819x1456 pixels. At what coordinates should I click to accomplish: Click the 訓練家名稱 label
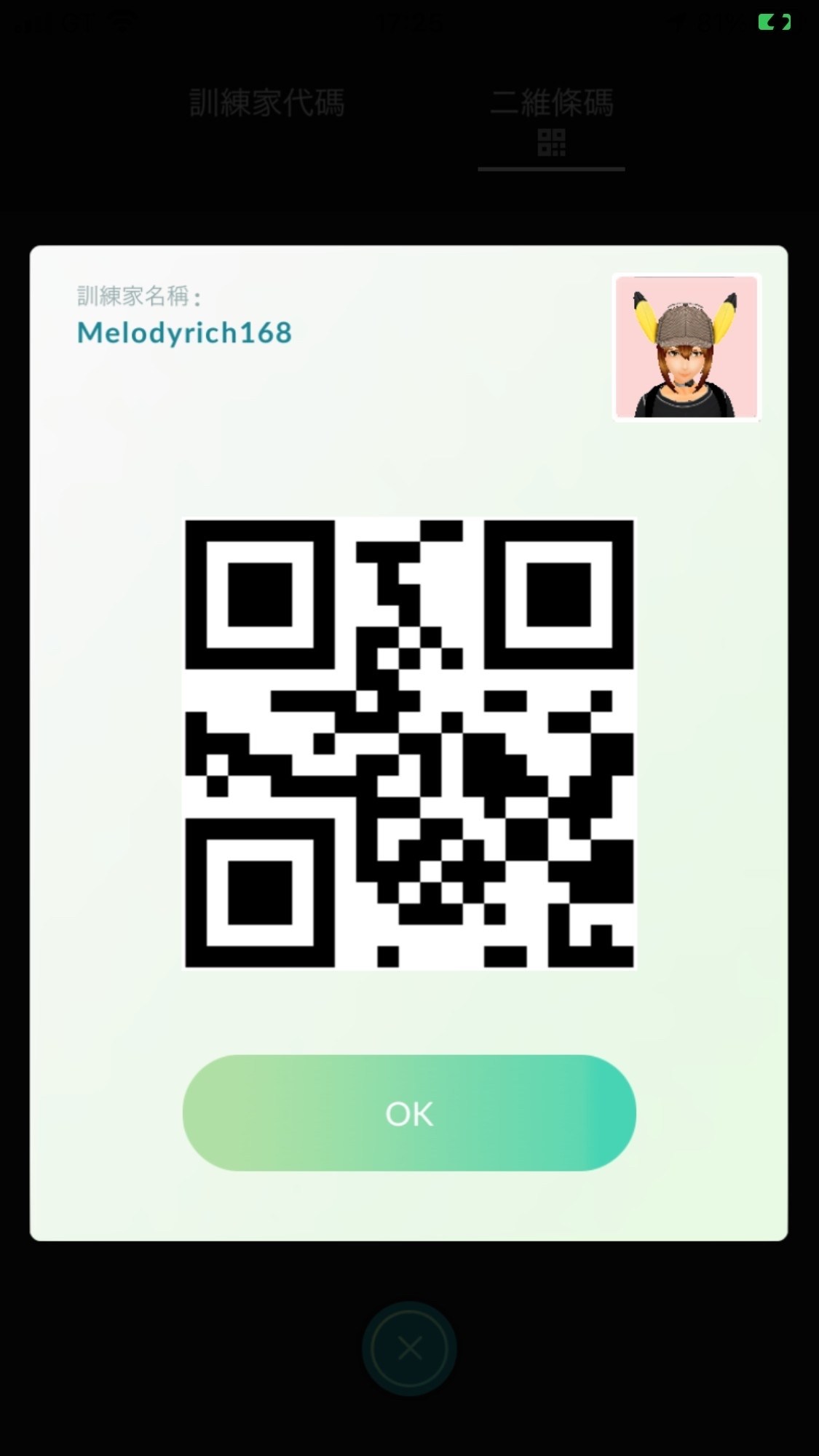click(138, 297)
